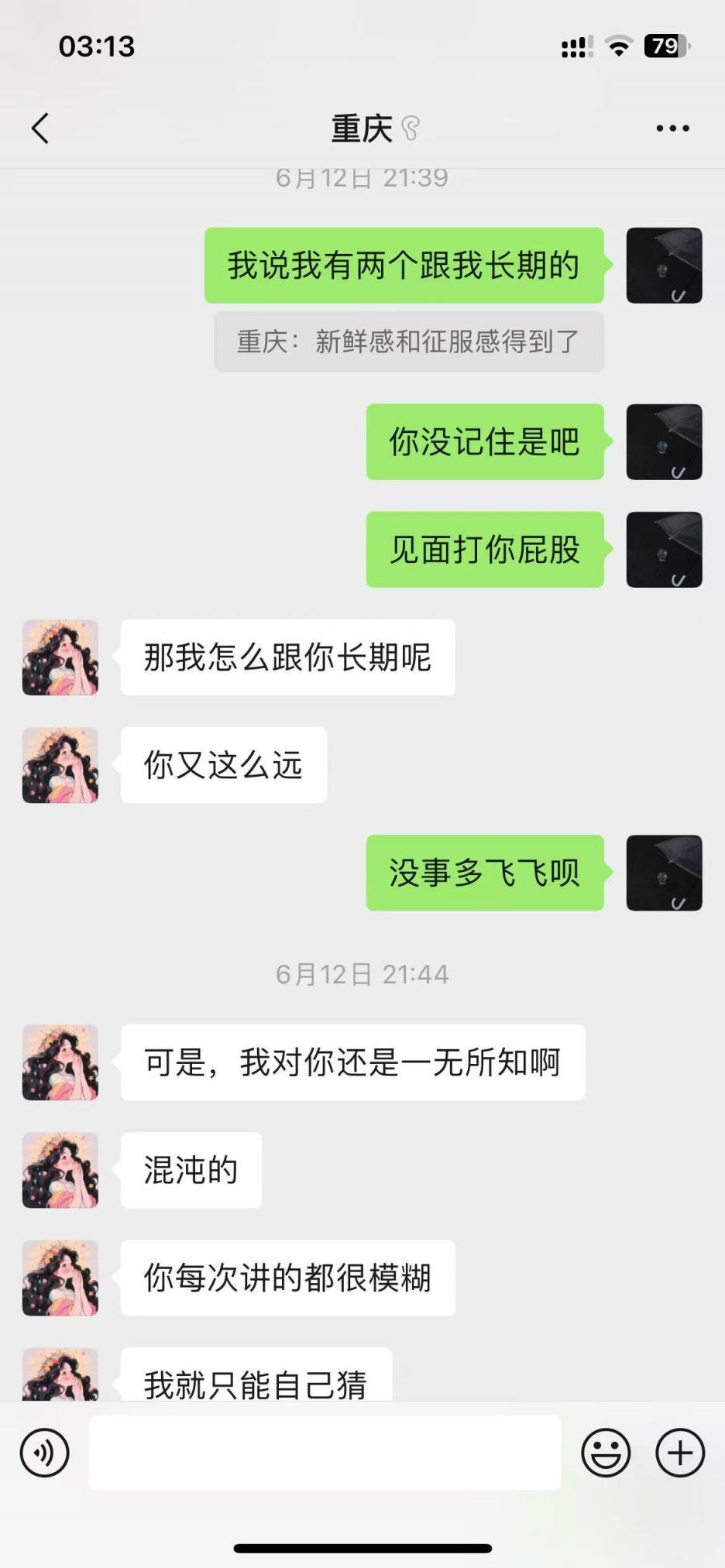The image size is (725, 1568).
Task: Tap the quoted reply '新鲜感和征服感得到了'
Action: coord(408,341)
